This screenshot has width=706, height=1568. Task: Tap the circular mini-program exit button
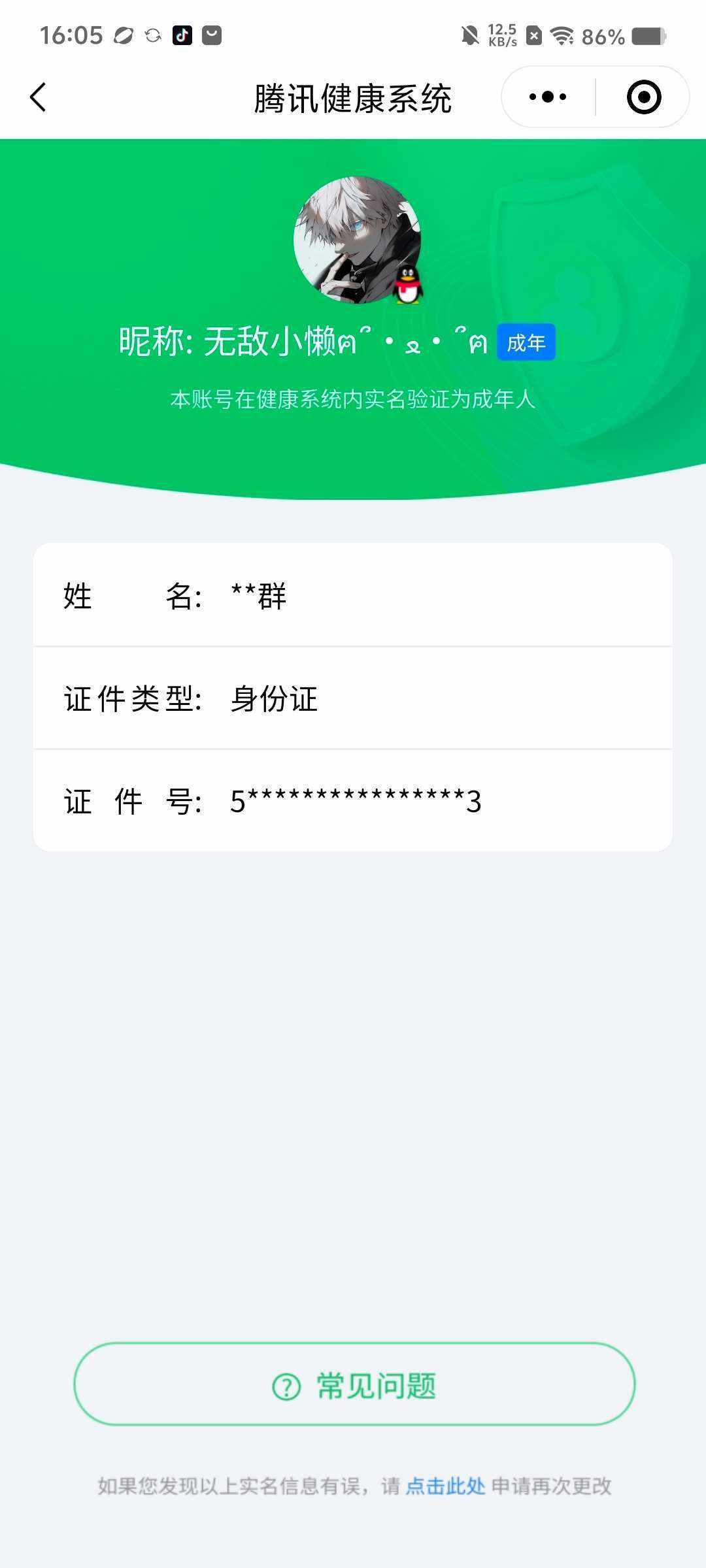643,95
